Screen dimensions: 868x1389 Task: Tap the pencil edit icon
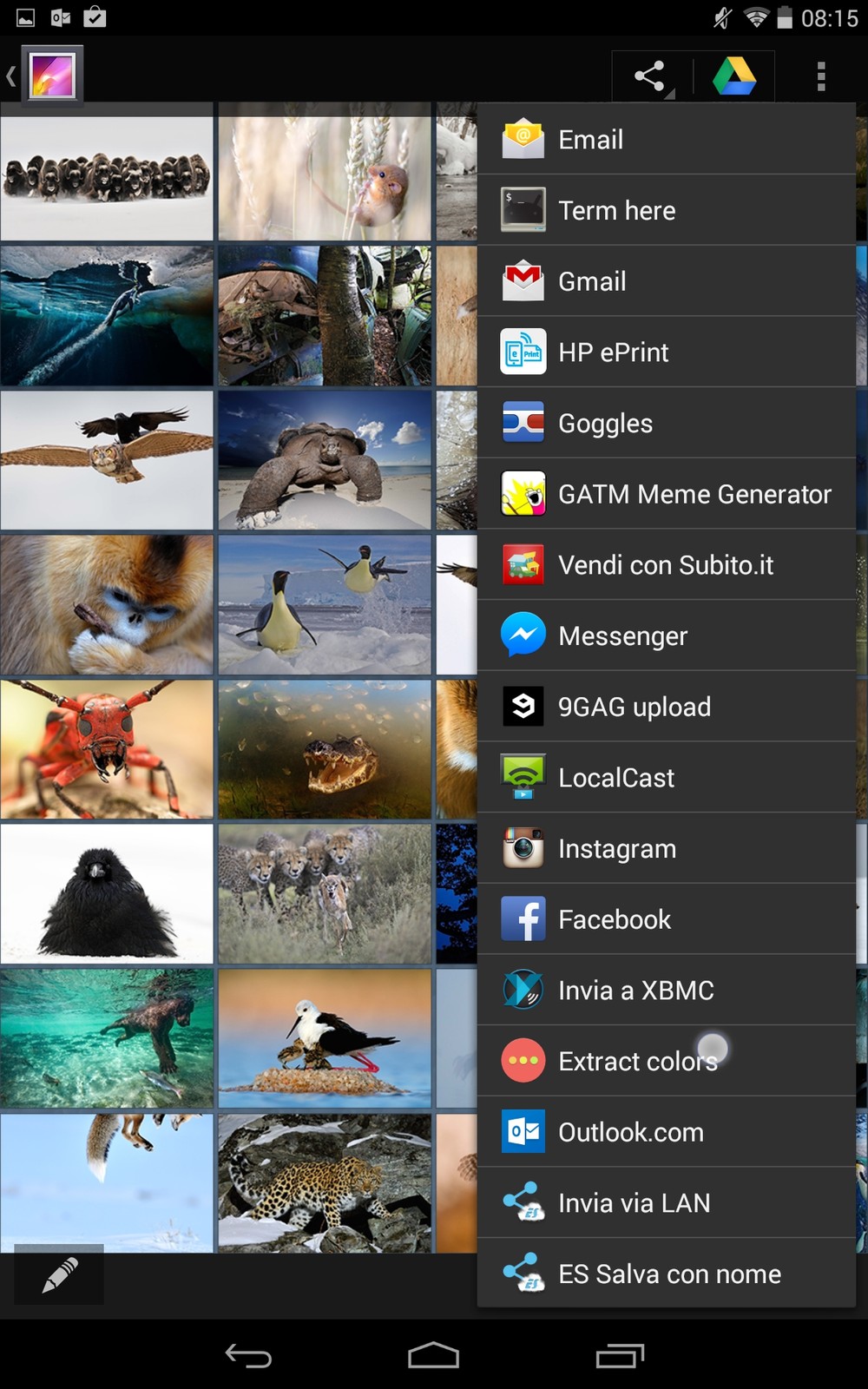pos(59,1274)
